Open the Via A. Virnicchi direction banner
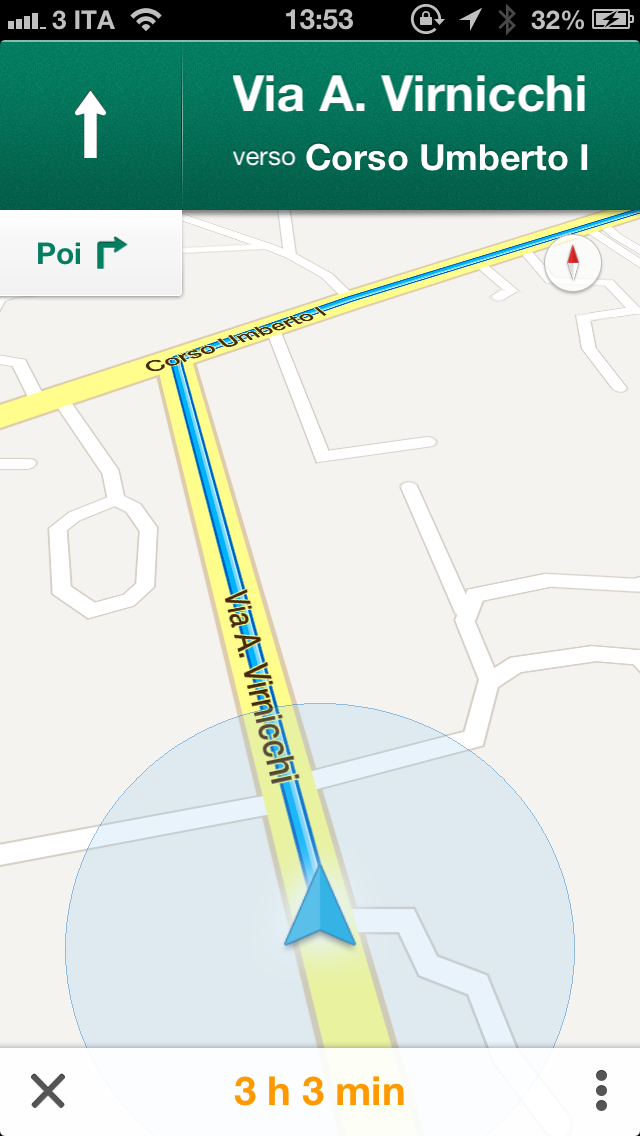This screenshot has width=640, height=1136. [410, 124]
